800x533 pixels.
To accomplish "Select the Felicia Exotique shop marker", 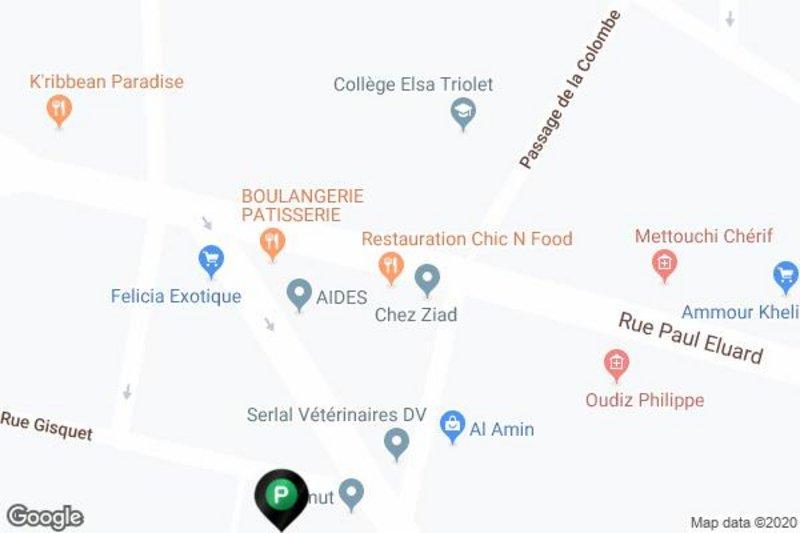I will pyautogui.click(x=210, y=261).
